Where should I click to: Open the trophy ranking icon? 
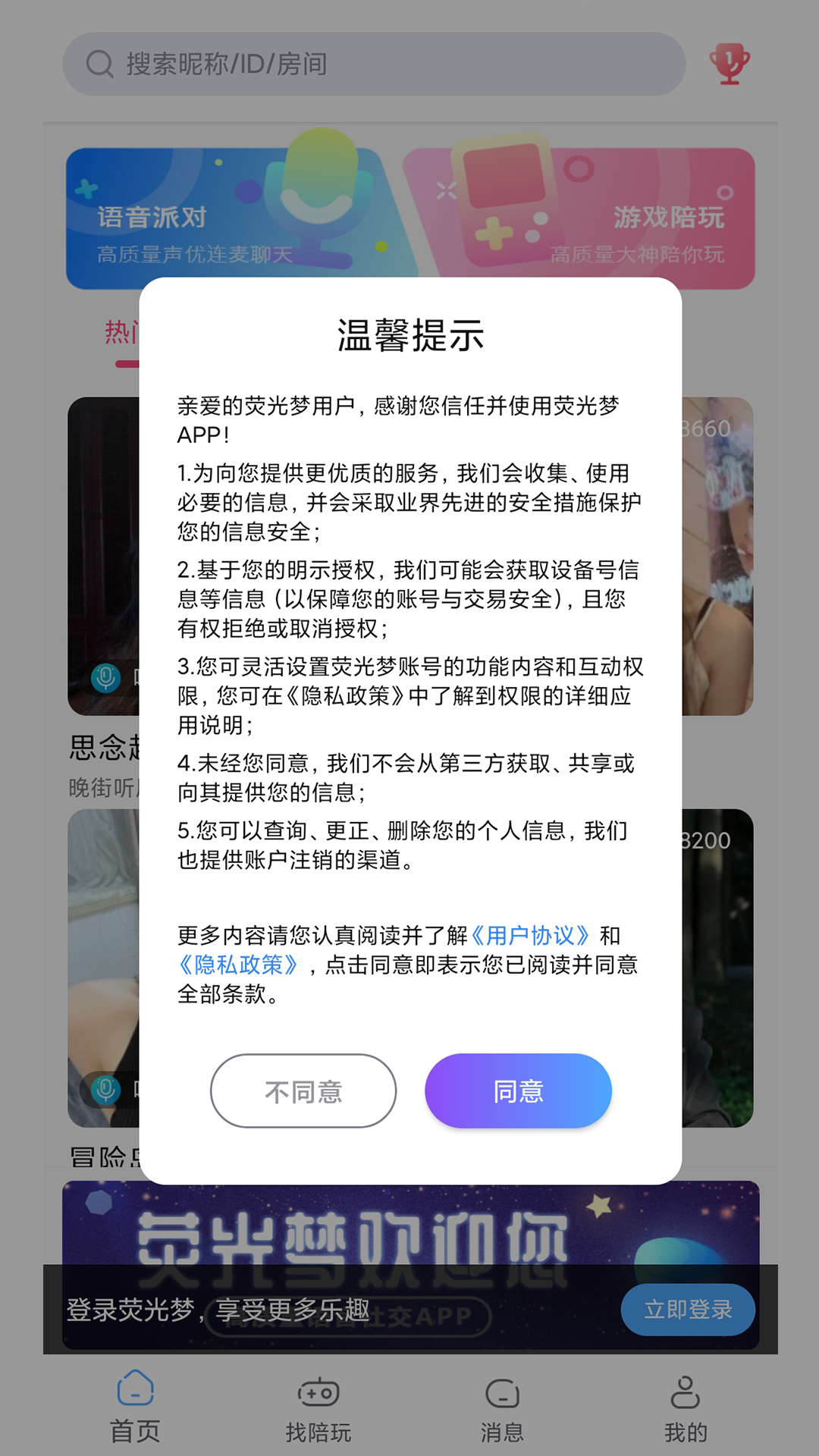coord(730,64)
